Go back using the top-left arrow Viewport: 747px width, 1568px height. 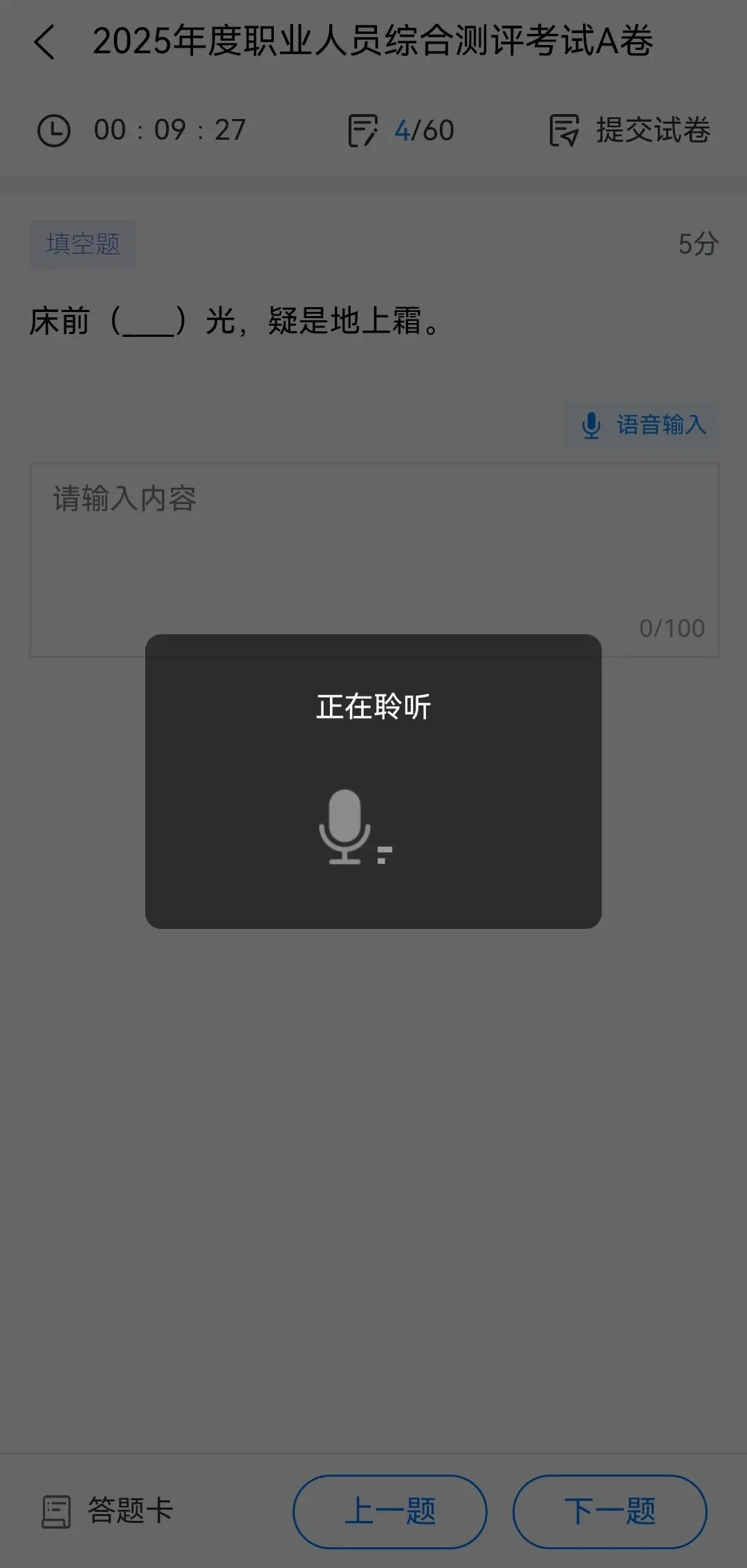pos(44,42)
